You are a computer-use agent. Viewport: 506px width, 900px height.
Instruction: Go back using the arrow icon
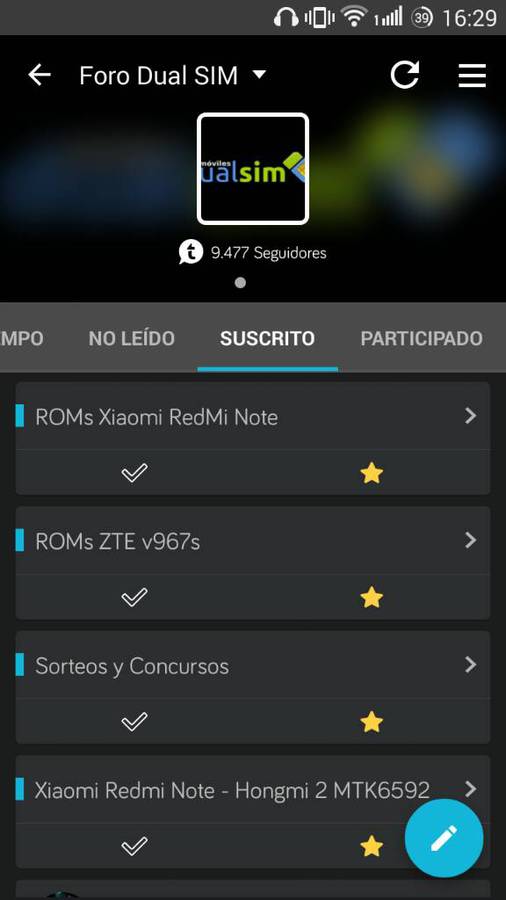[x=39, y=75]
